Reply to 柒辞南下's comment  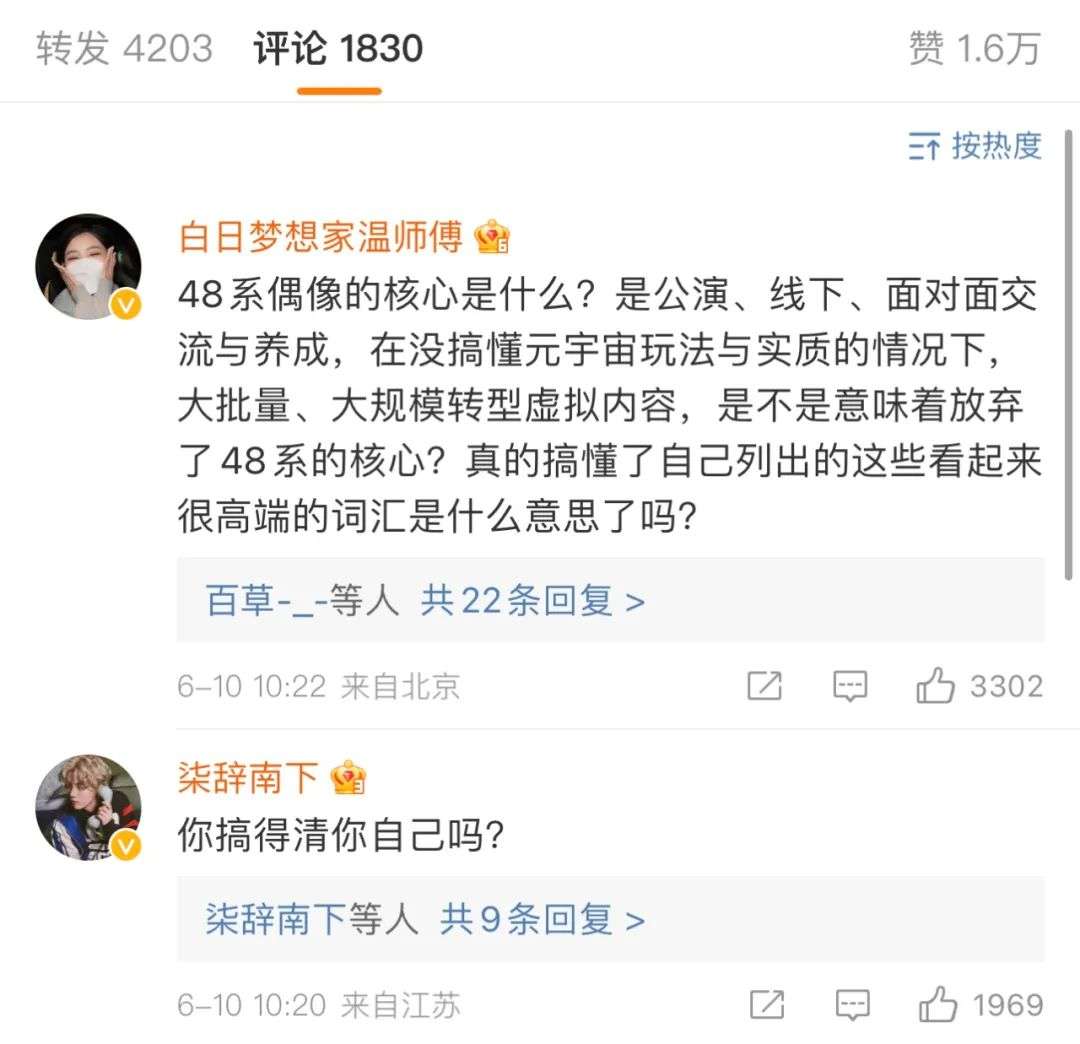[x=850, y=1004]
